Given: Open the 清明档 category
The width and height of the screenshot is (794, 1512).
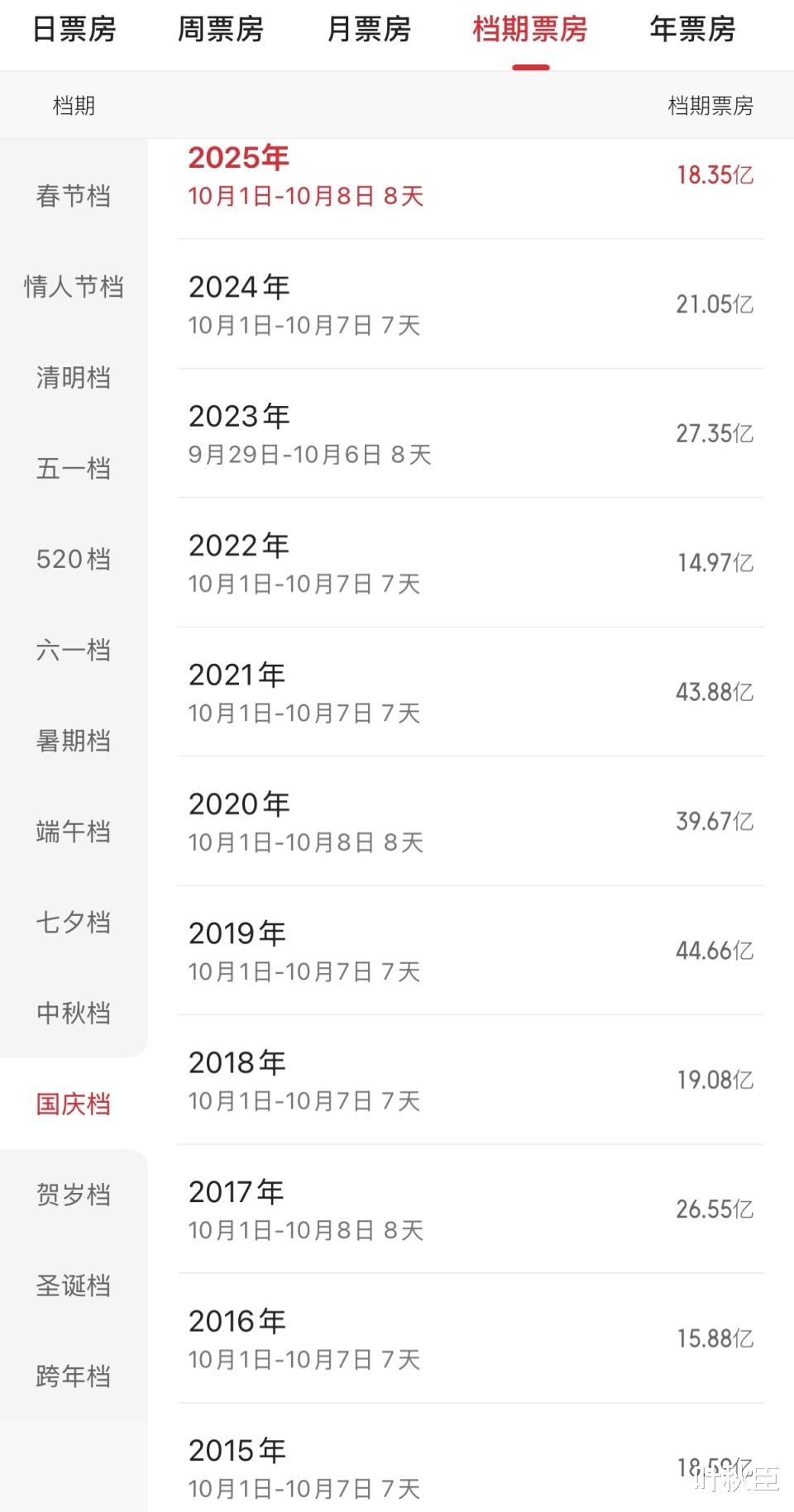Looking at the screenshot, I should point(74,378).
